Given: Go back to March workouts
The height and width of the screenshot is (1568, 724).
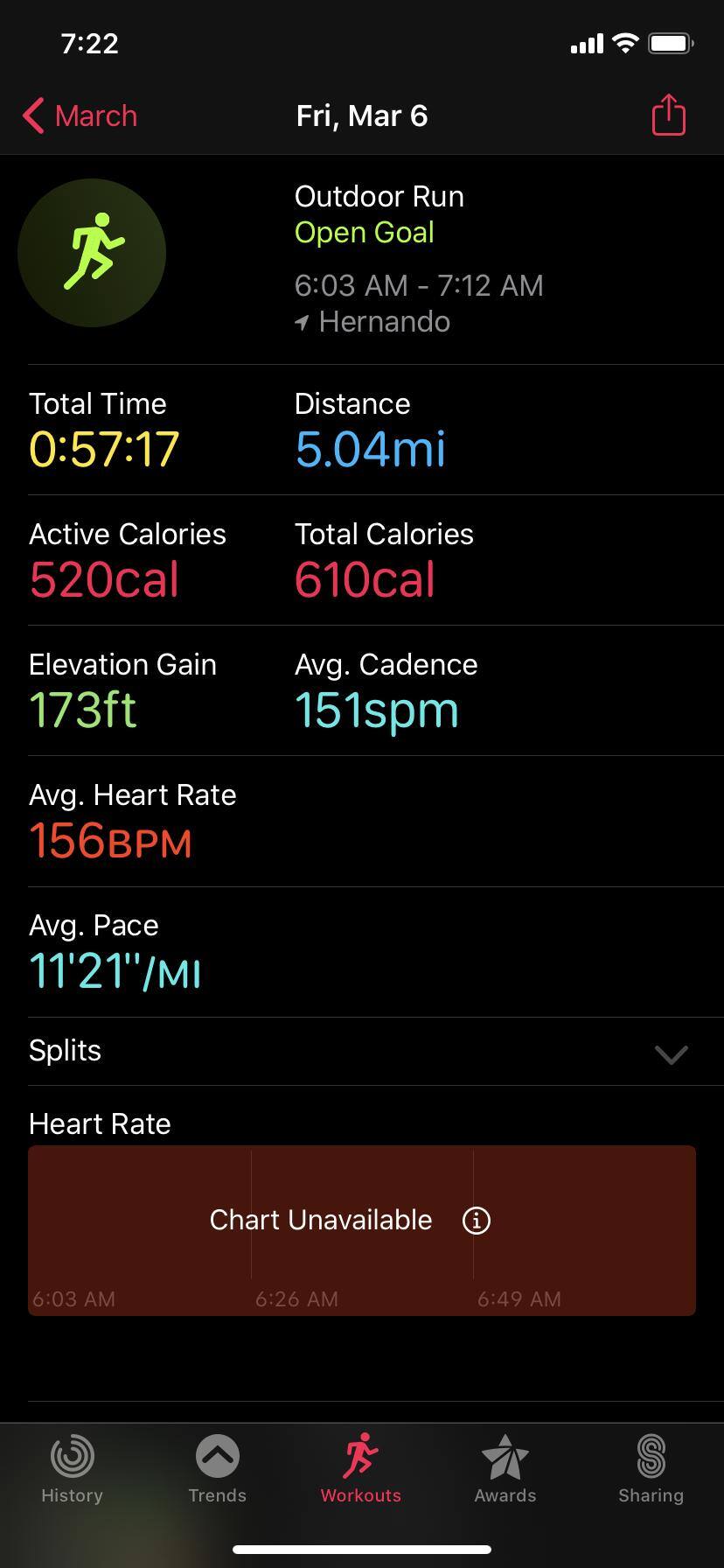Looking at the screenshot, I should pos(80,115).
